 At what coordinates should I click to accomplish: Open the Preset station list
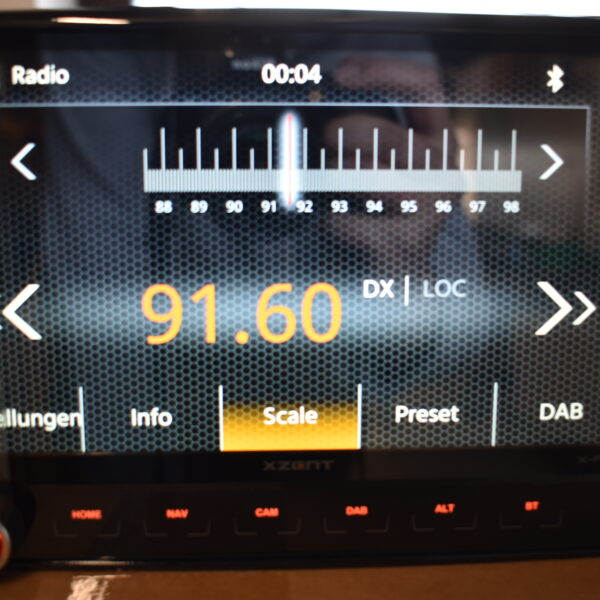pyautogui.click(x=427, y=414)
